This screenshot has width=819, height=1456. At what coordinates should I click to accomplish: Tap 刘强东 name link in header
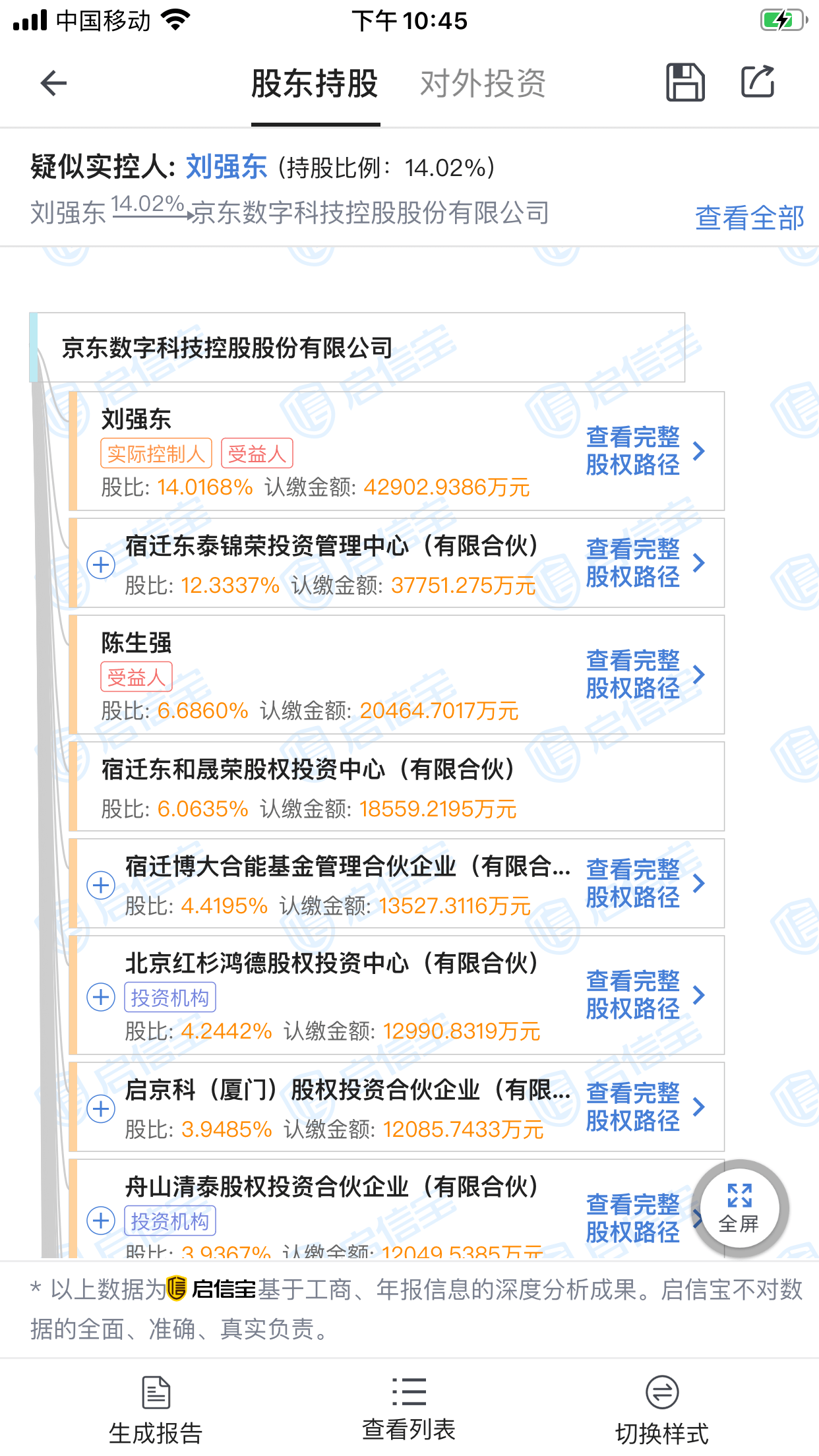pos(226,166)
